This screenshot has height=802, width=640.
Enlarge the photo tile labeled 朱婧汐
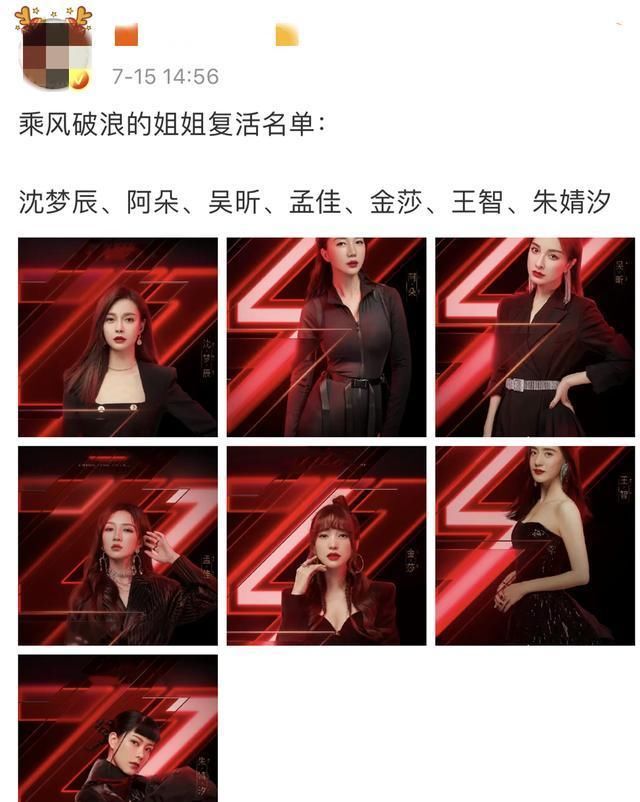118,728
